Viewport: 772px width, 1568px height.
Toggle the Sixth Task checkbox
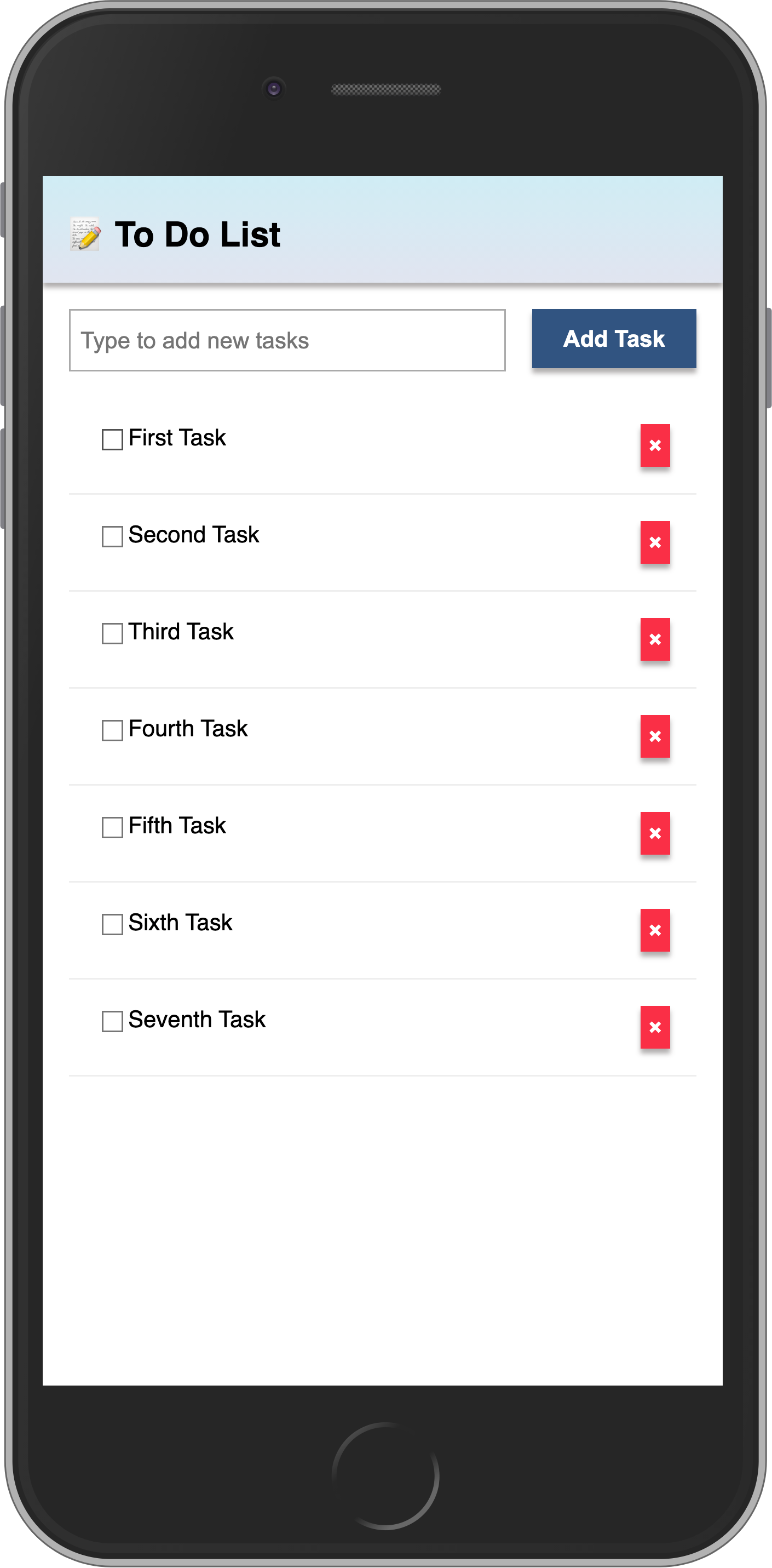point(112,924)
